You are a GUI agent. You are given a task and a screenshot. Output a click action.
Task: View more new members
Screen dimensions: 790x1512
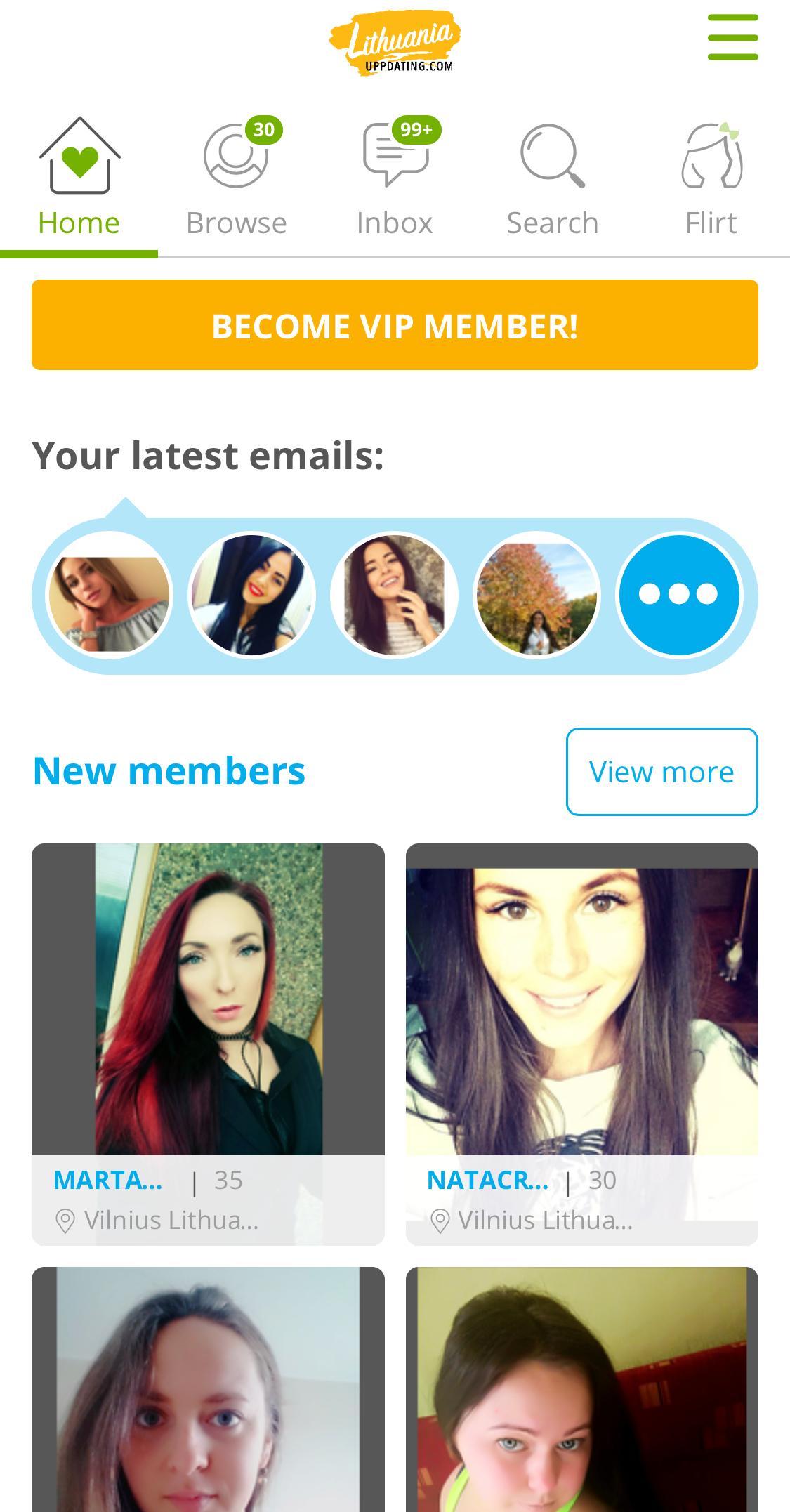point(661,772)
